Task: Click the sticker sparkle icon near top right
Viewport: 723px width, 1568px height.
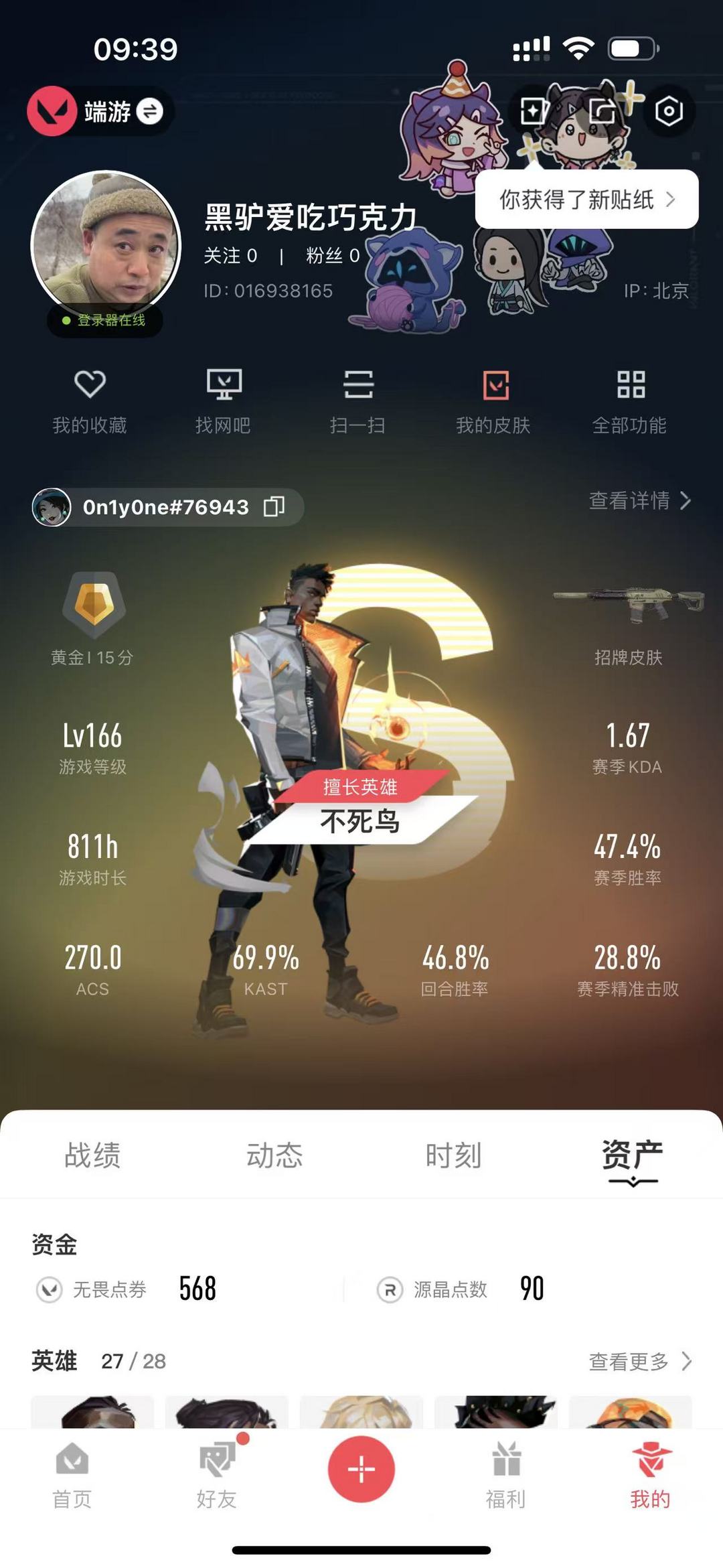Action: click(534, 112)
